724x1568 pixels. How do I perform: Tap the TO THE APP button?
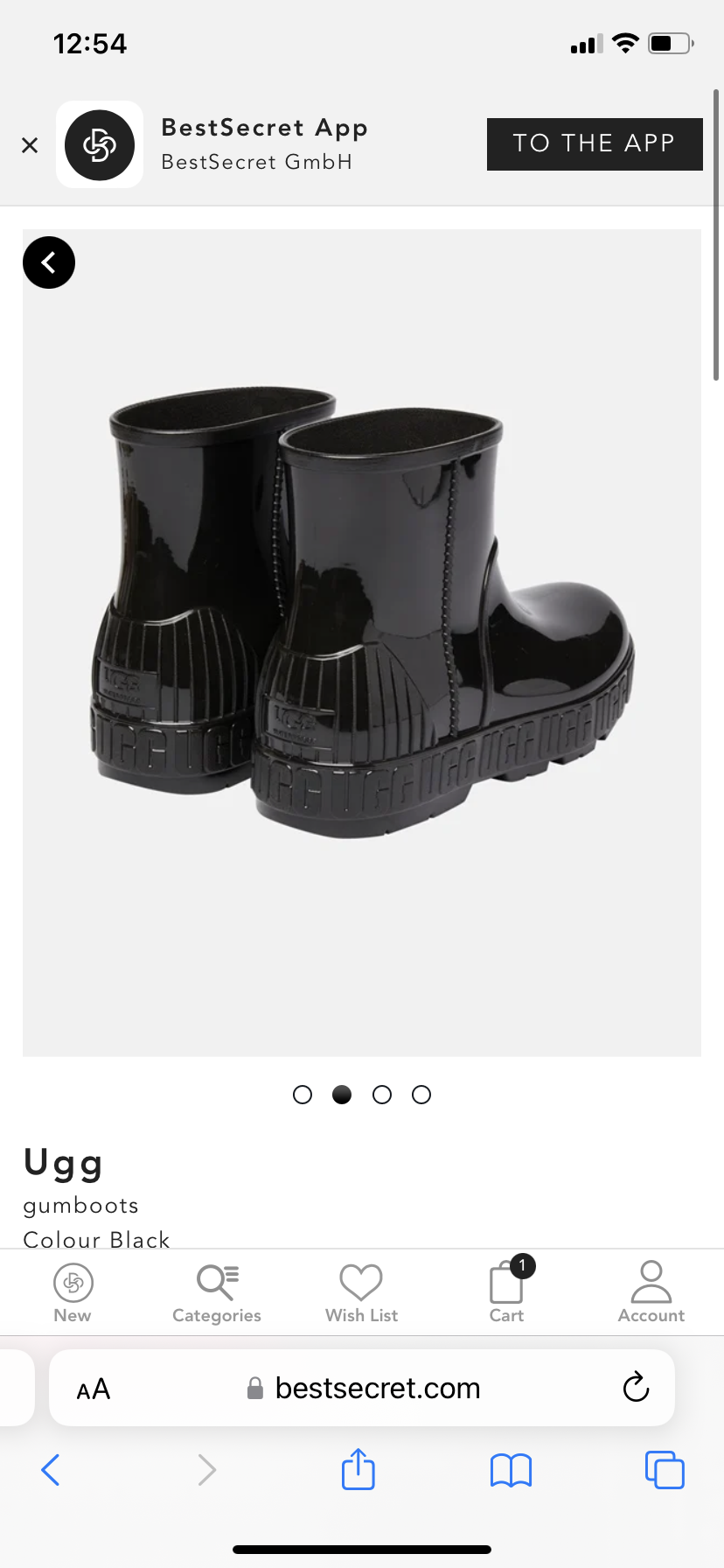point(595,144)
